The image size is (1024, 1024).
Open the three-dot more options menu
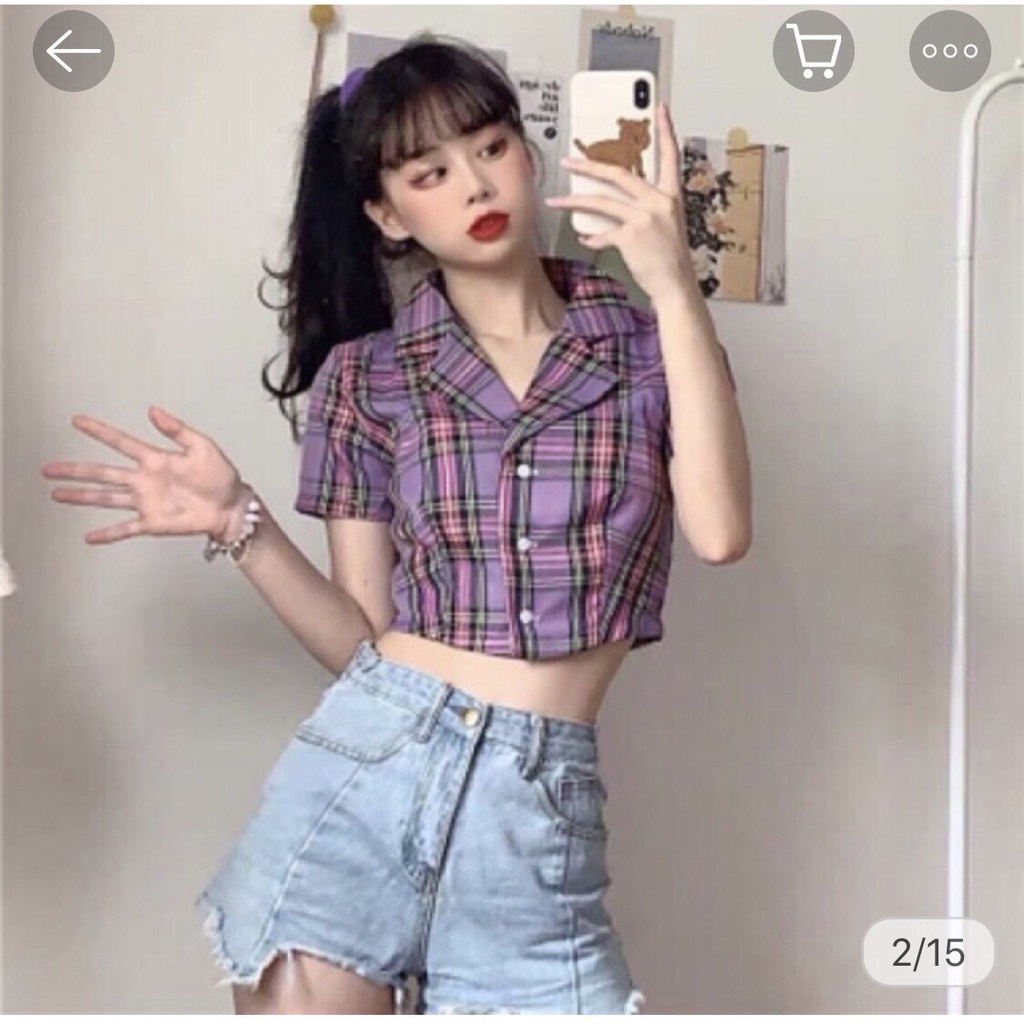(949, 51)
